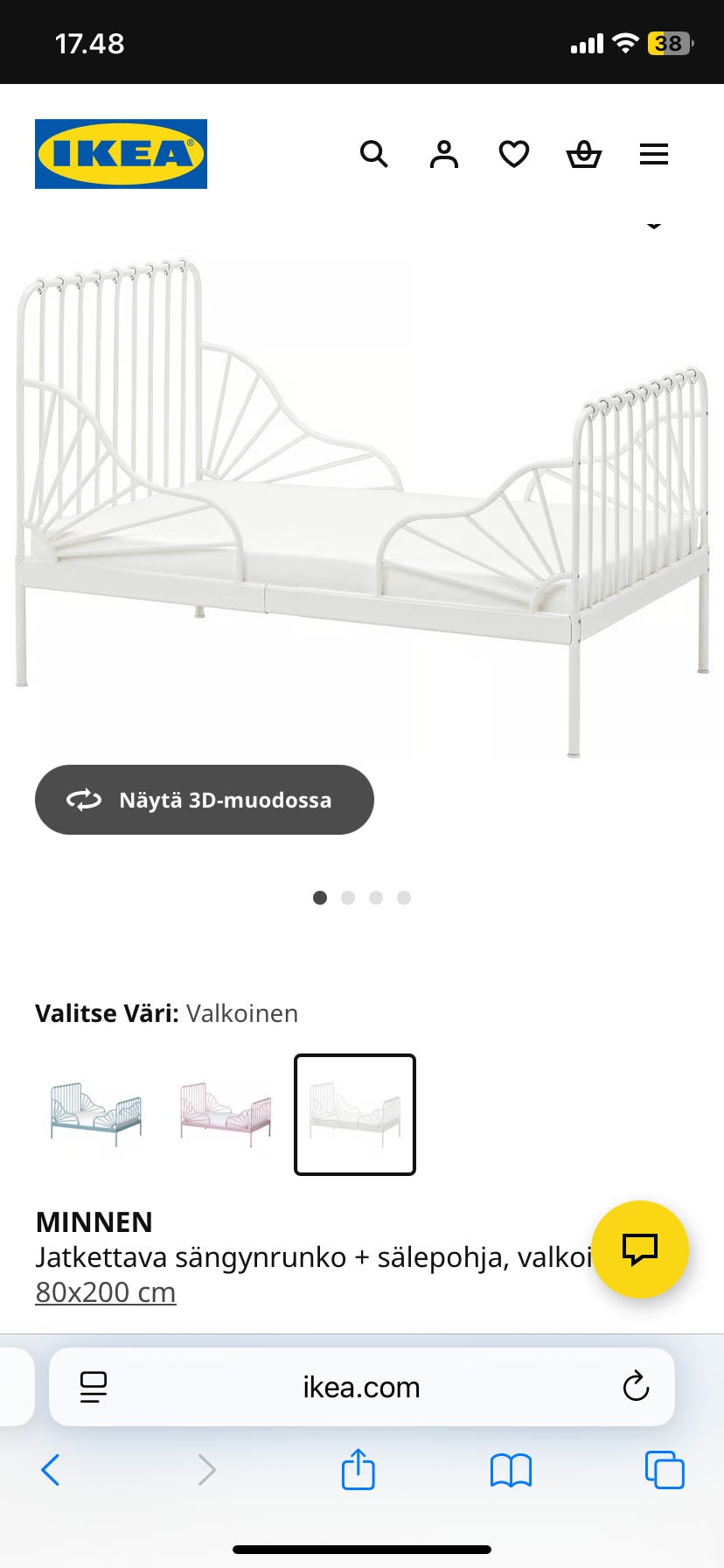Open the hamburger menu
Image resolution: width=724 pixels, height=1568 pixels.
click(x=654, y=155)
